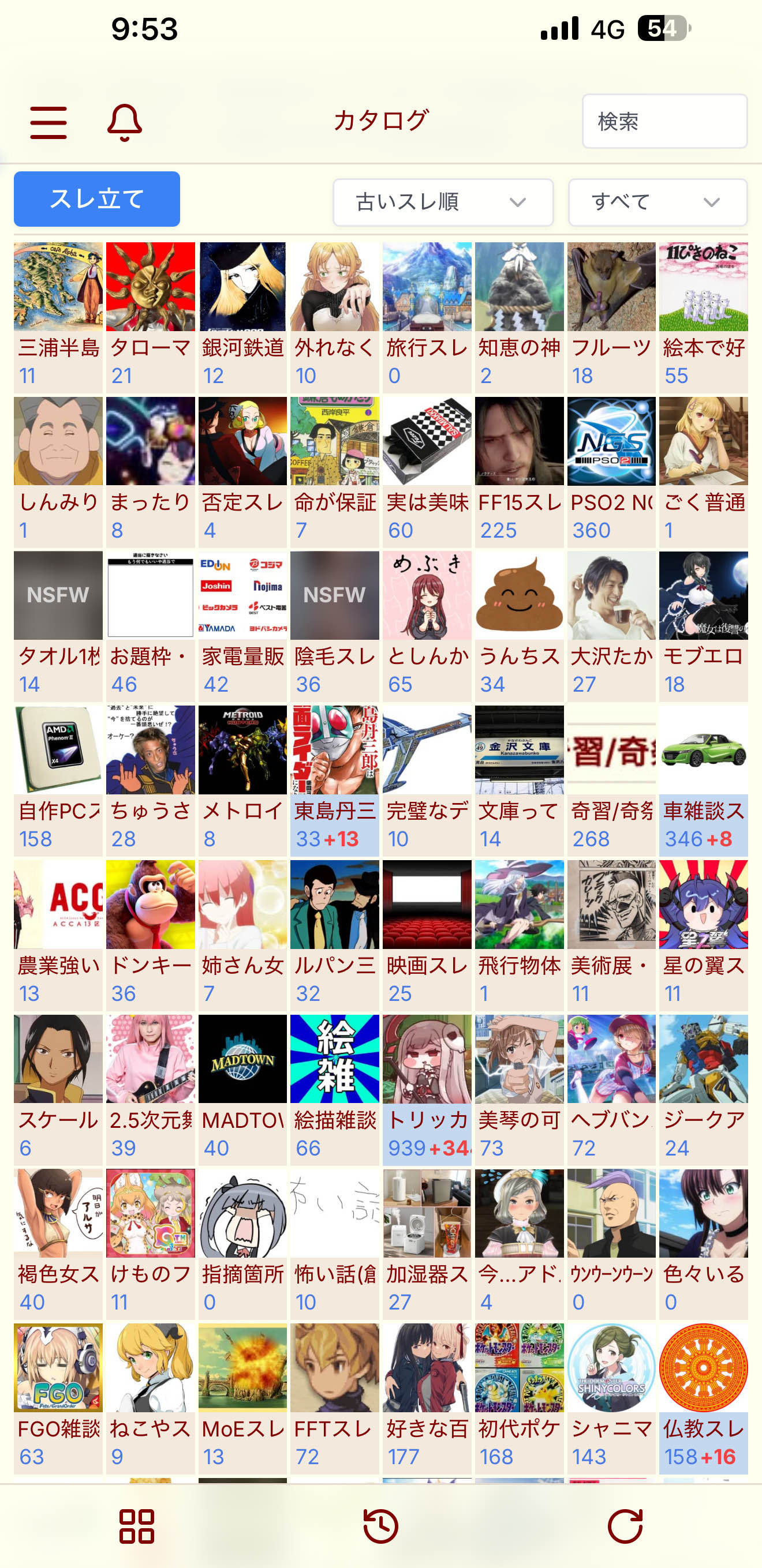Tap the スレ立て button
This screenshot has height=1568, width=762.
(x=97, y=199)
